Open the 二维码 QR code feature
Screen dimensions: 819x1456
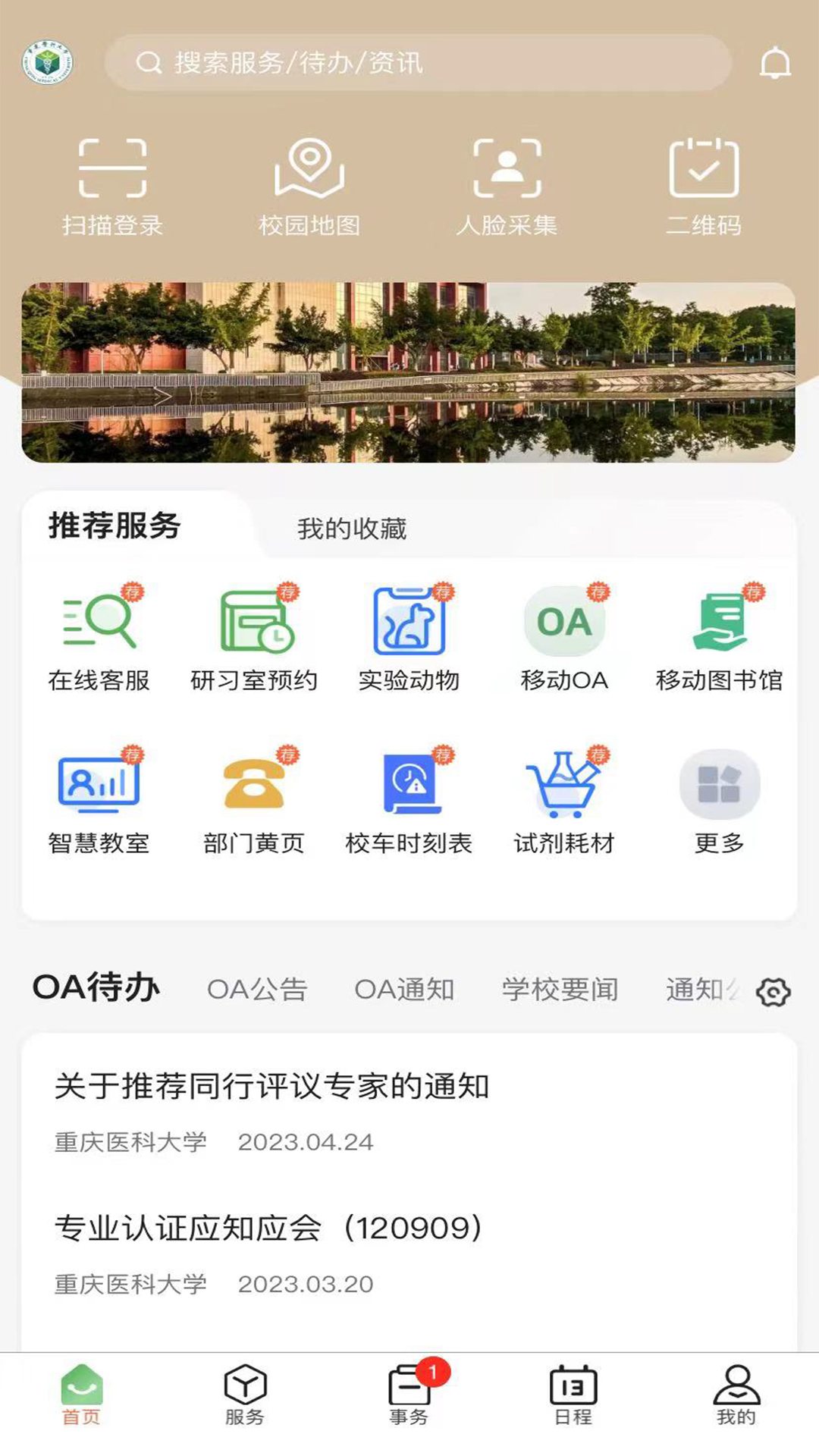[x=705, y=182]
